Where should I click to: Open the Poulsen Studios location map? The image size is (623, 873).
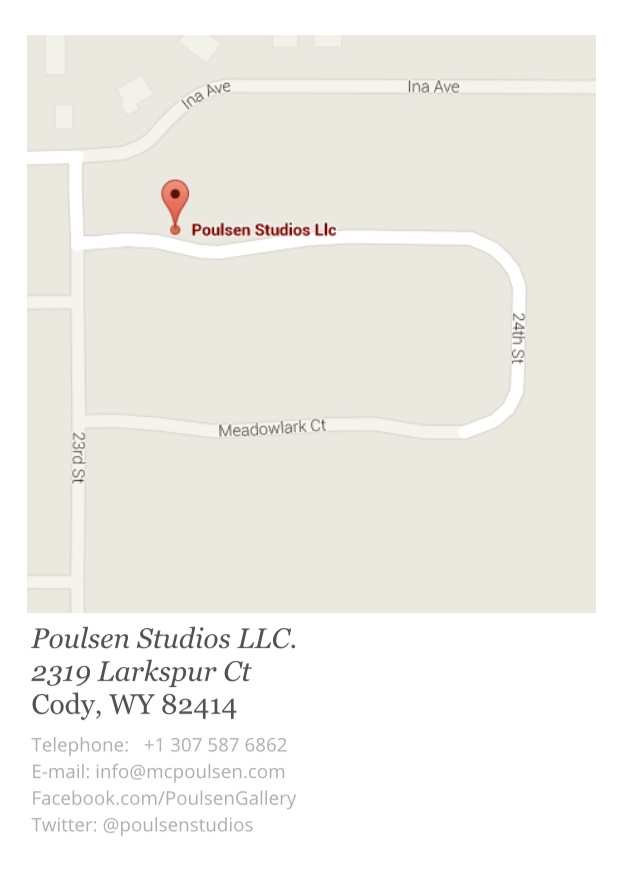311,323
